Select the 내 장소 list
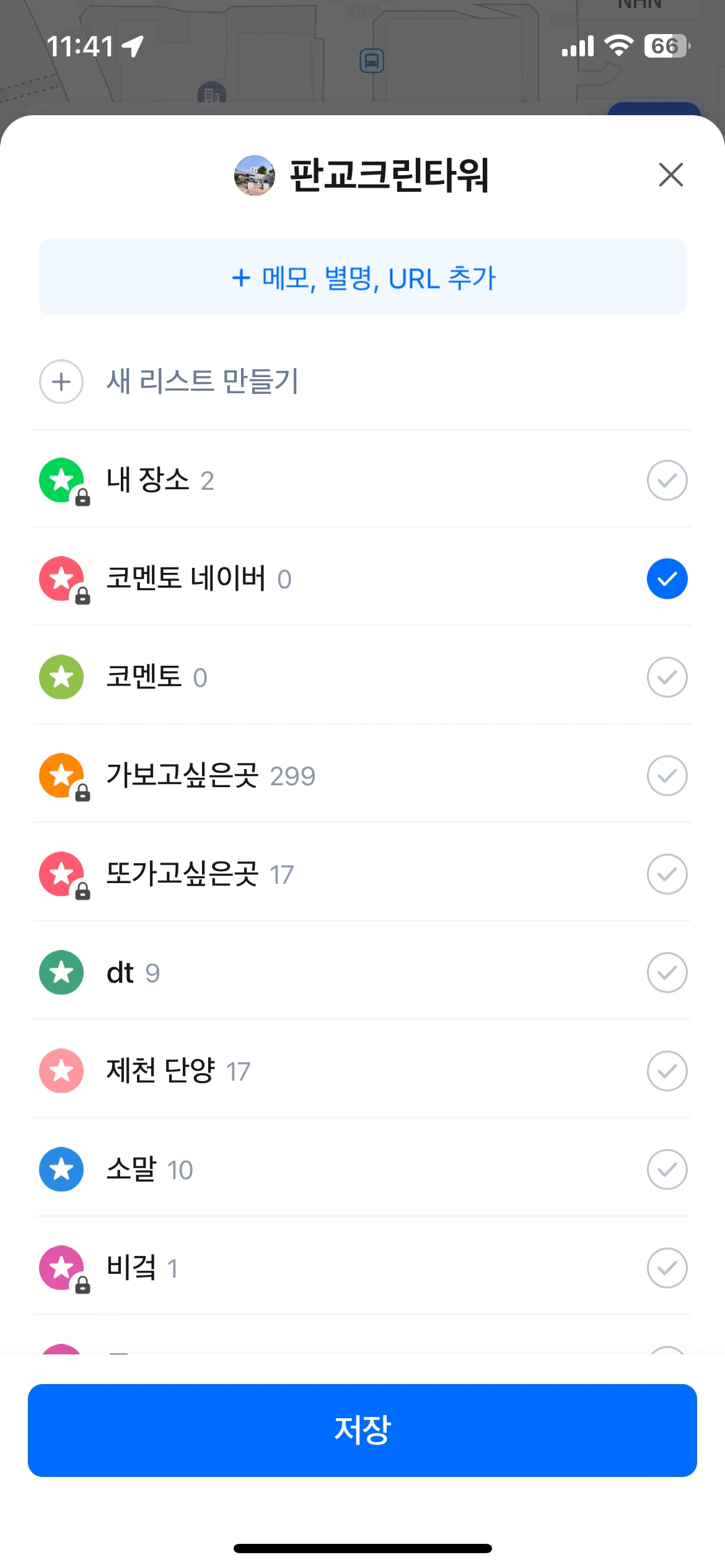Image resolution: width=725 pixels, height=1568 pixels. (667, 480)
